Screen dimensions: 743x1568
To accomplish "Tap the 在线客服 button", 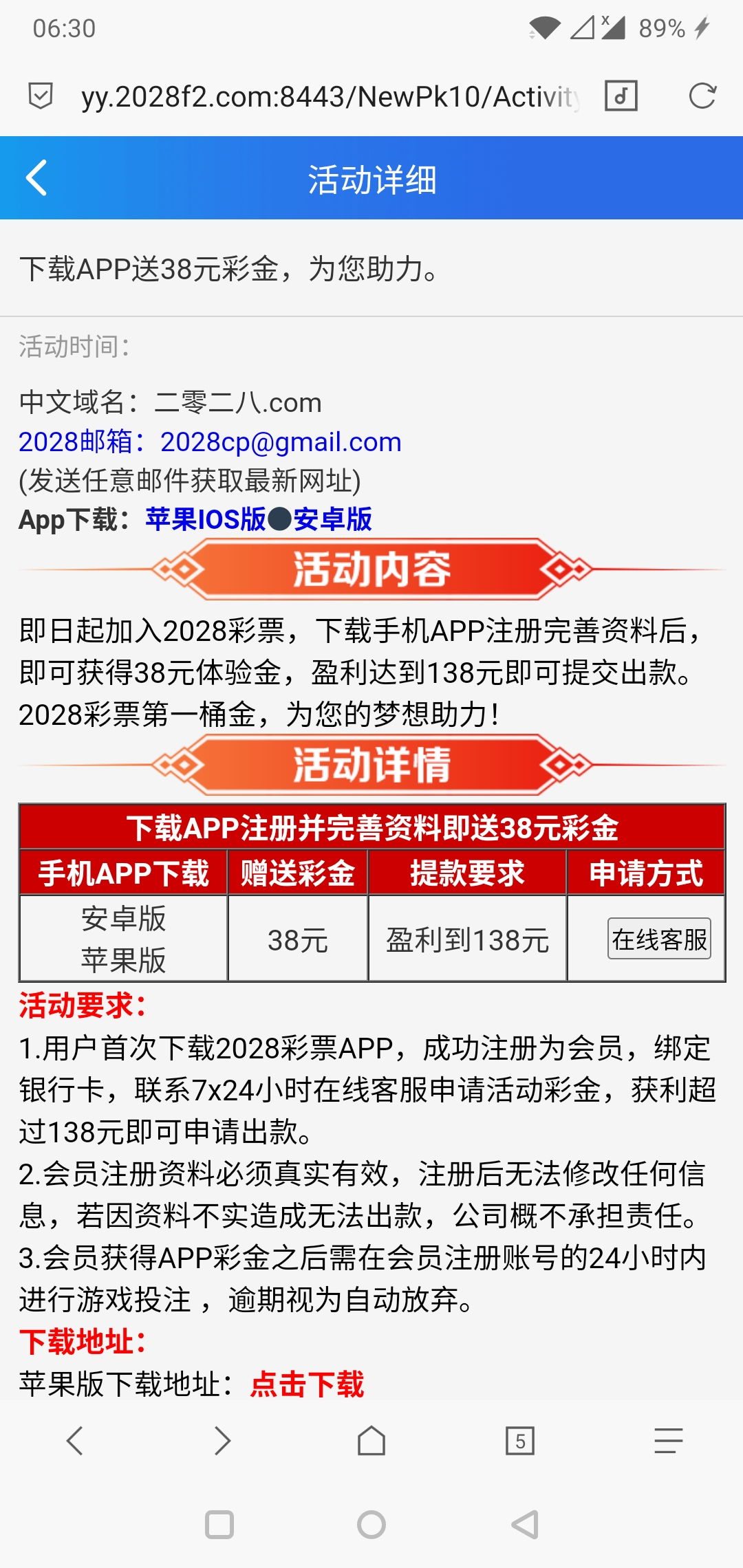I will point(658,939).
